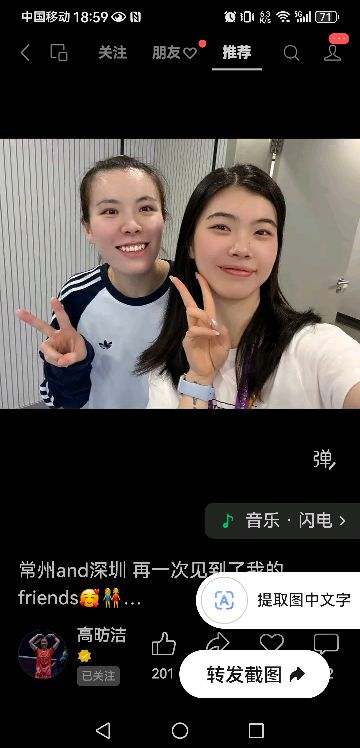Viewport: 360px width, 748px height.
Task: Favorite the post with heart icon
Action: (x=272, y=642)
